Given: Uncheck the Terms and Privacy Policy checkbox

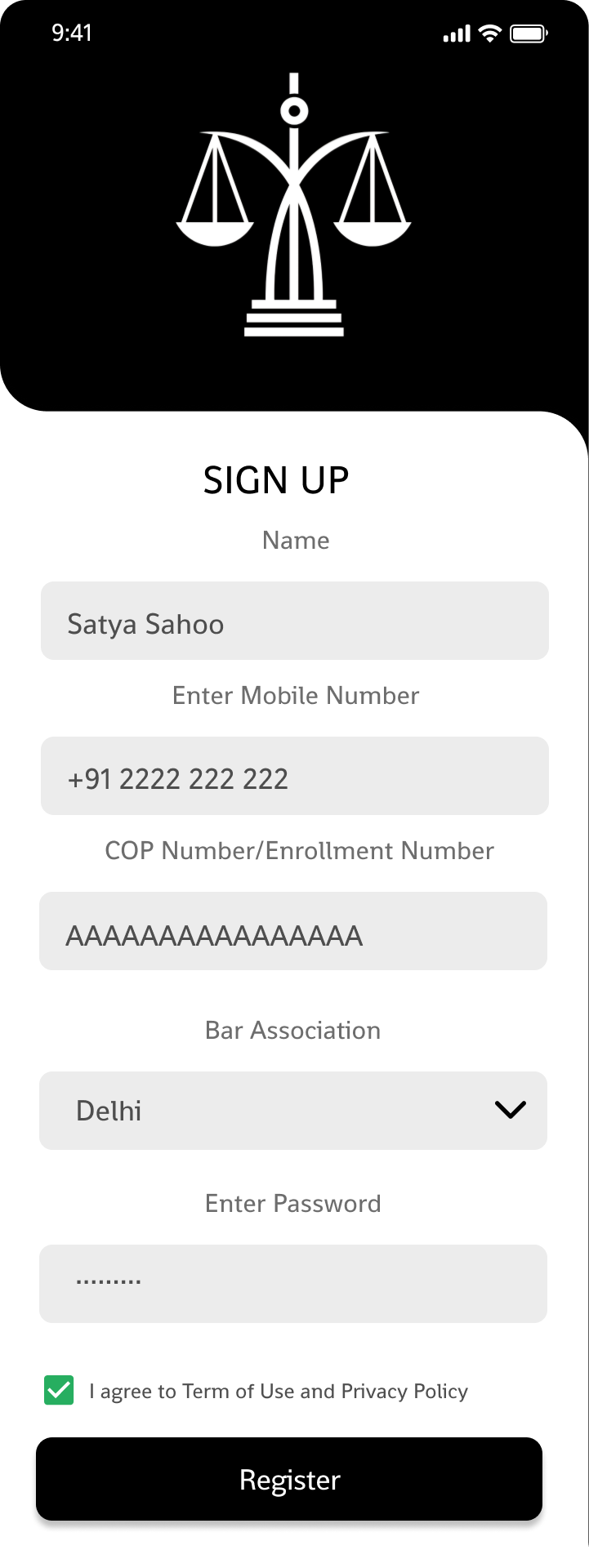Looking at the screenshot, I should pyautogui.click(x=59, y=1391).
